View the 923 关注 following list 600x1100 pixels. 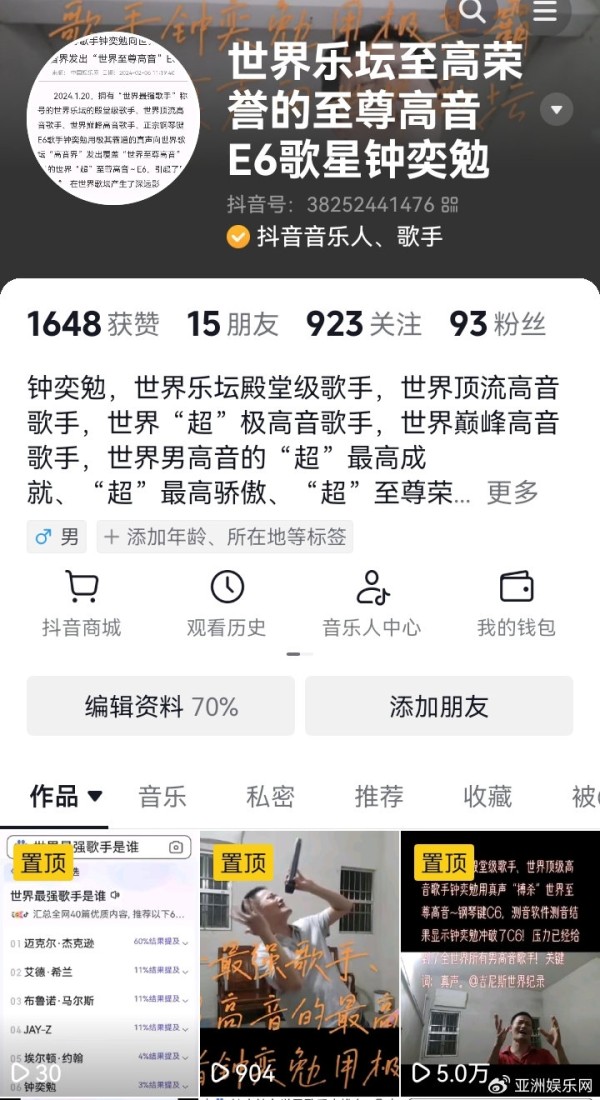point(364,324)
